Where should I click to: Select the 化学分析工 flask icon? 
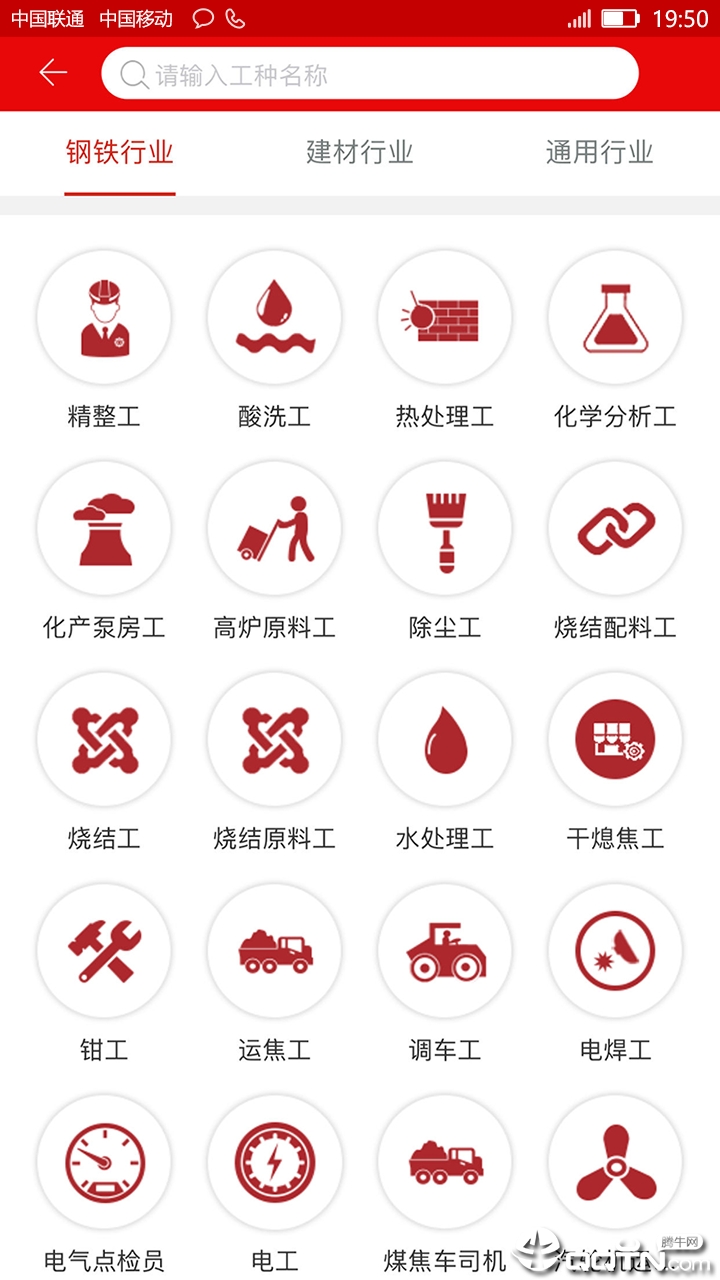[x=615, y=316]
